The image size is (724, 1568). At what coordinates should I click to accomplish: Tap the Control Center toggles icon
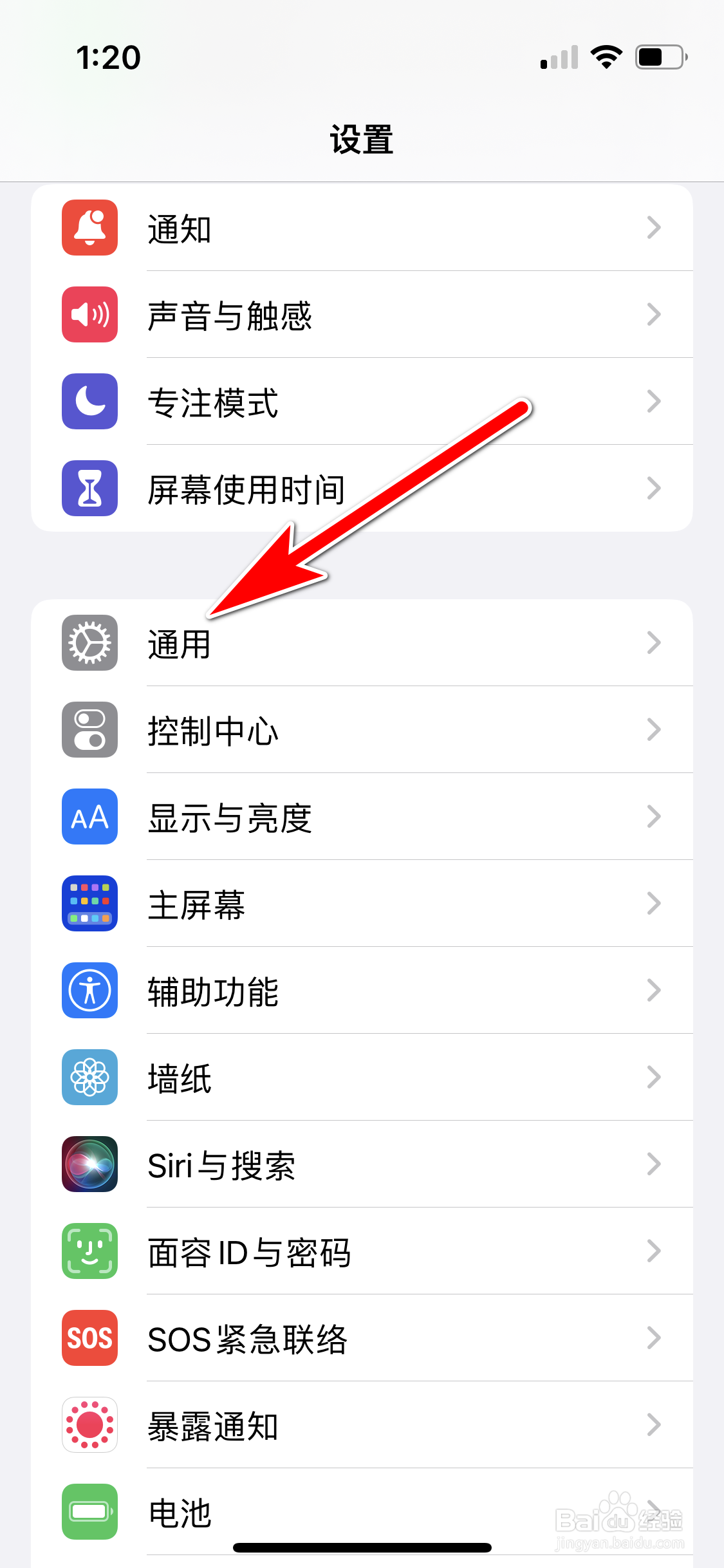point(89,729)
